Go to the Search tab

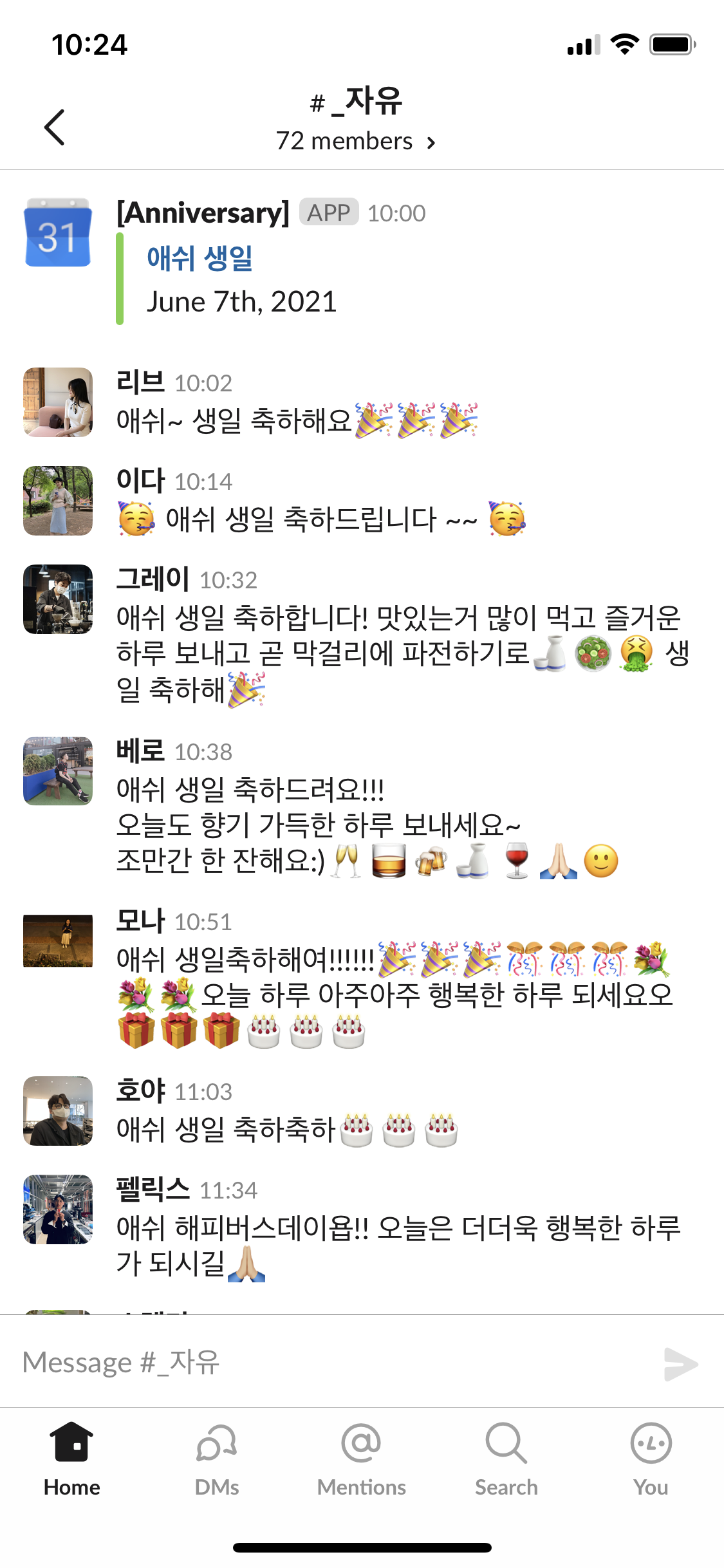[x=506, y=1460]
